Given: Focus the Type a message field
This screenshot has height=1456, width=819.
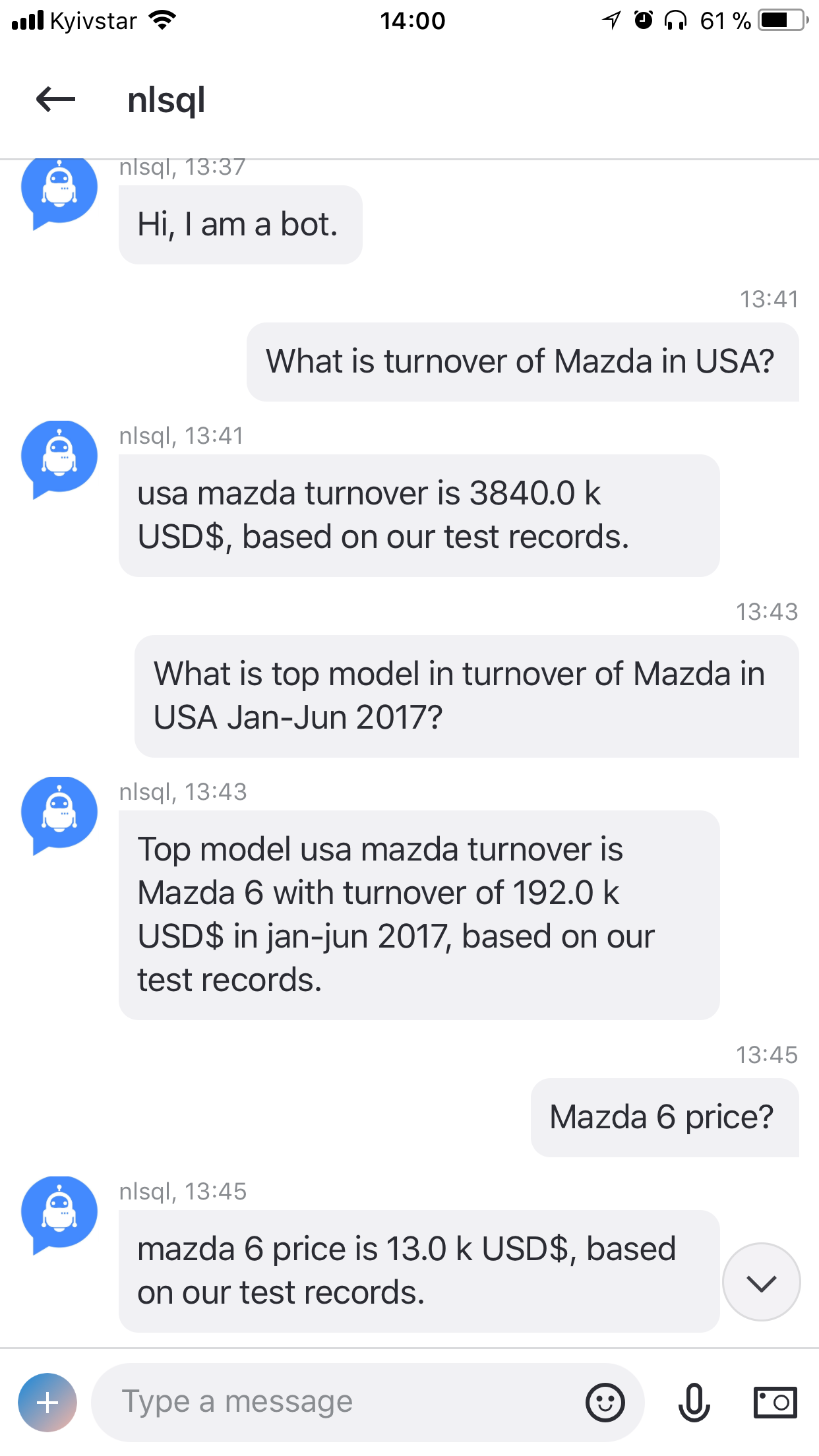Looking at the screenshot, I should (x=330, y=1402).
